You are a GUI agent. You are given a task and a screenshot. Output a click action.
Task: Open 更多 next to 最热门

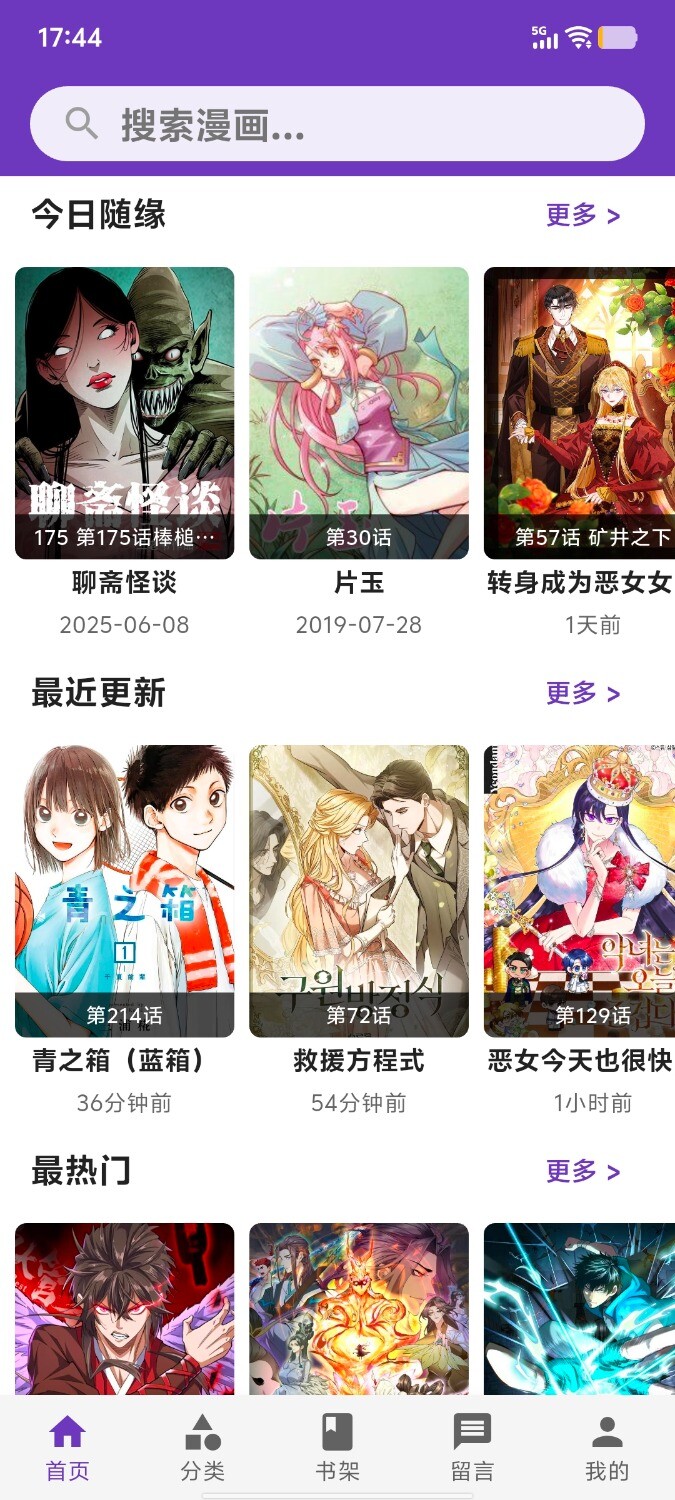(x=583, y=1171)
